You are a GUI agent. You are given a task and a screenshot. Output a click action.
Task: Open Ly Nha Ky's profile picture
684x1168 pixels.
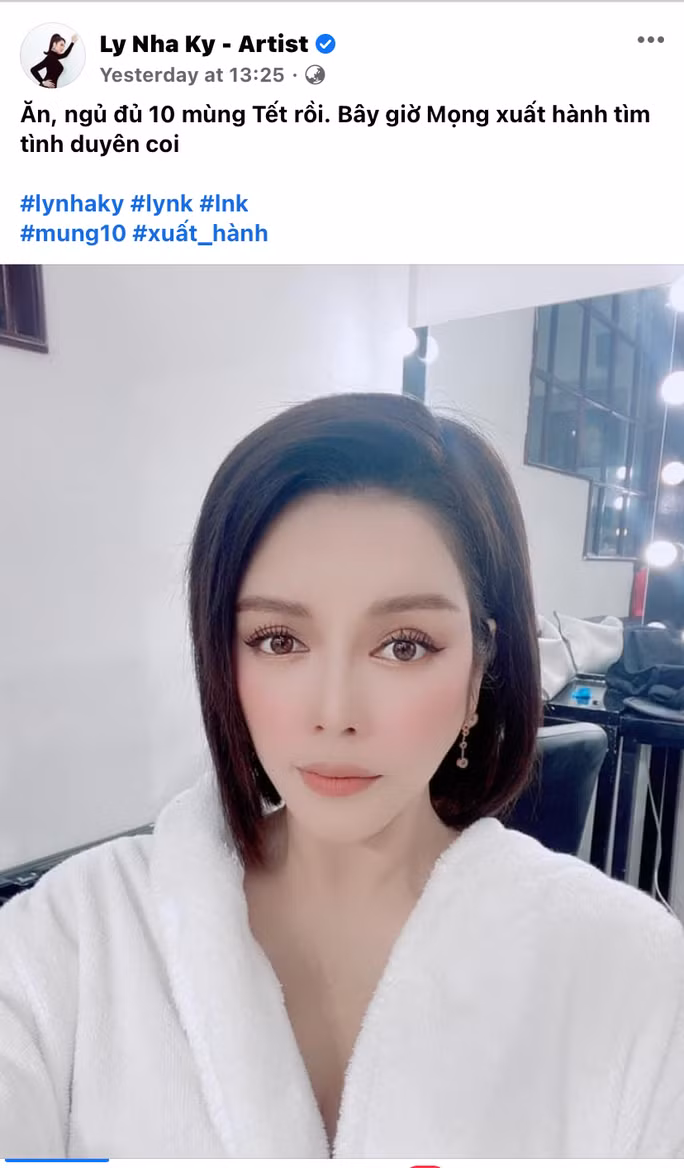52,56
